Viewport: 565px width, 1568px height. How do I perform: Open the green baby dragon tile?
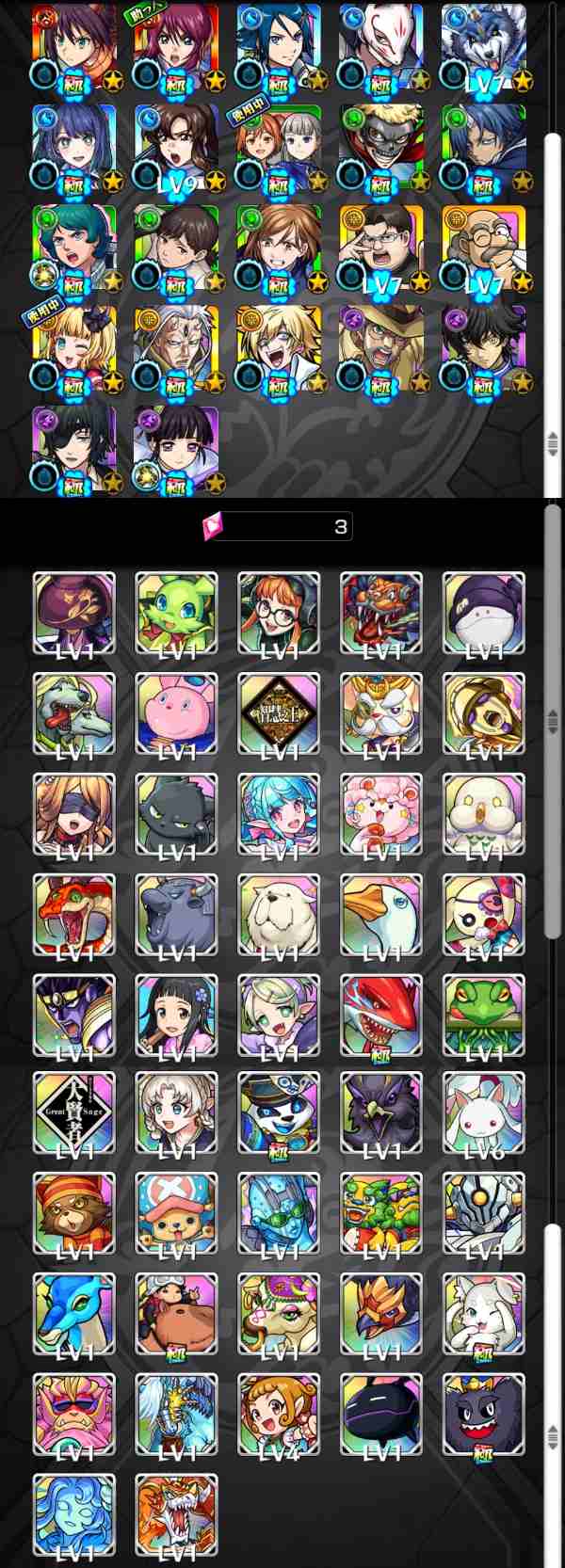tap(176, 613)
